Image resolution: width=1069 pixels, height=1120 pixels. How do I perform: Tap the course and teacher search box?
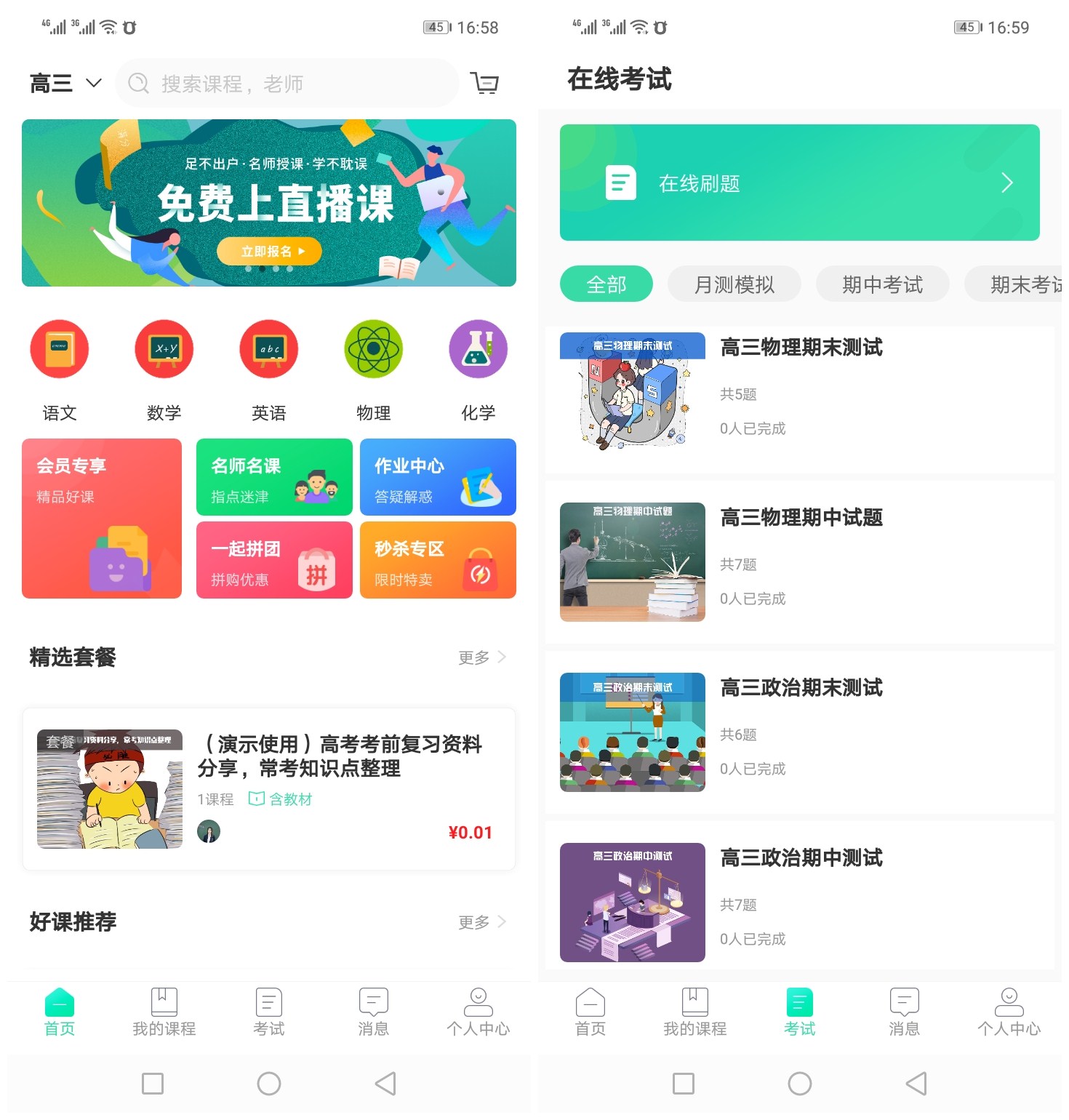pos(287,84)
